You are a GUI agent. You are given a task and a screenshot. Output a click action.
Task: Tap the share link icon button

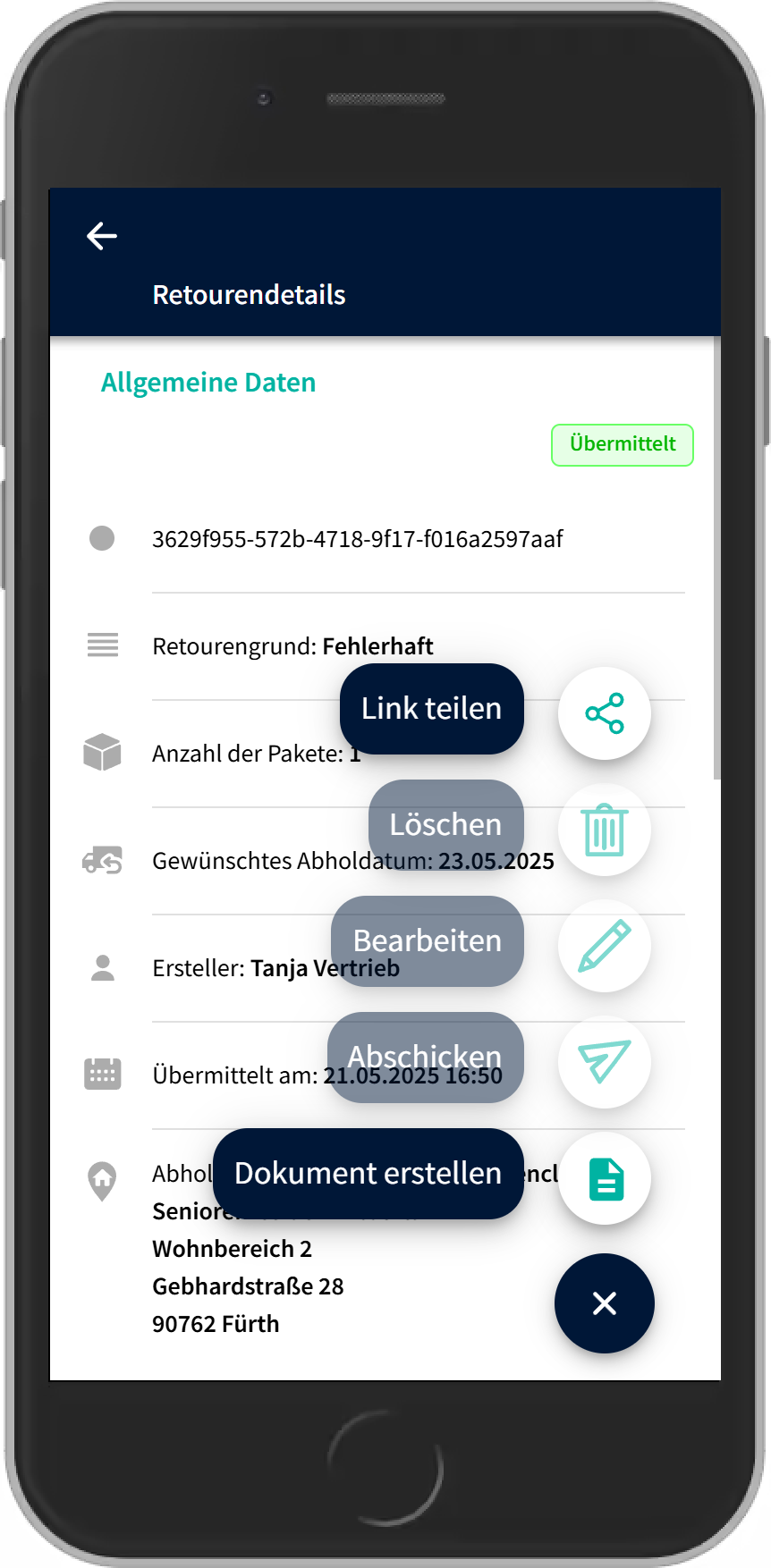[605, 713]
